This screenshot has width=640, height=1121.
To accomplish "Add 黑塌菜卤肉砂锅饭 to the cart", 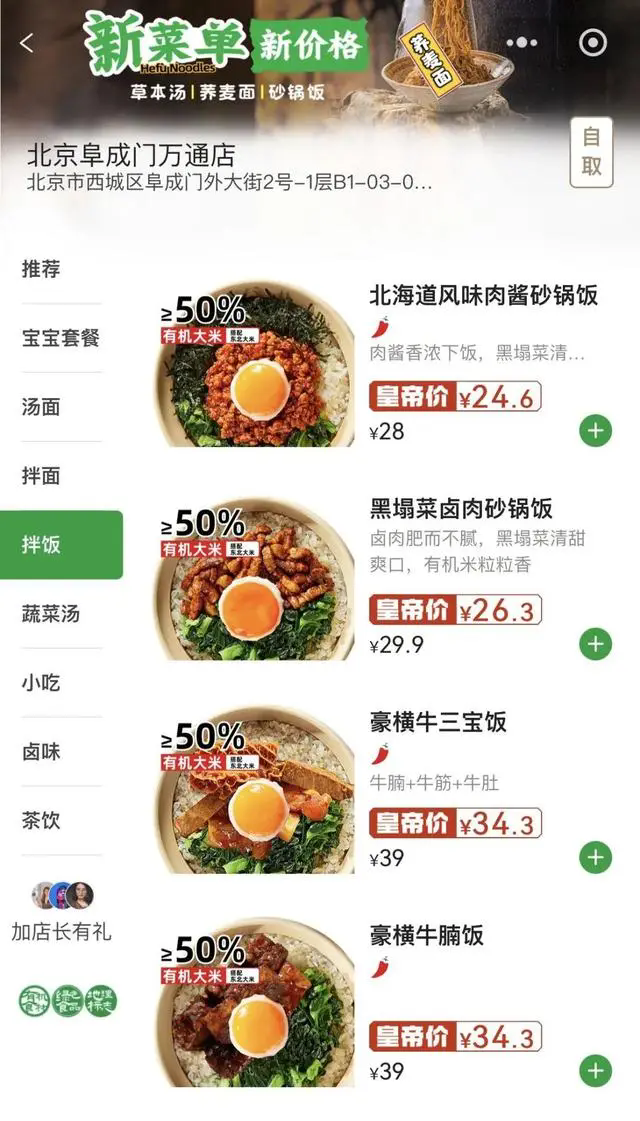I will tap(596, 644).
